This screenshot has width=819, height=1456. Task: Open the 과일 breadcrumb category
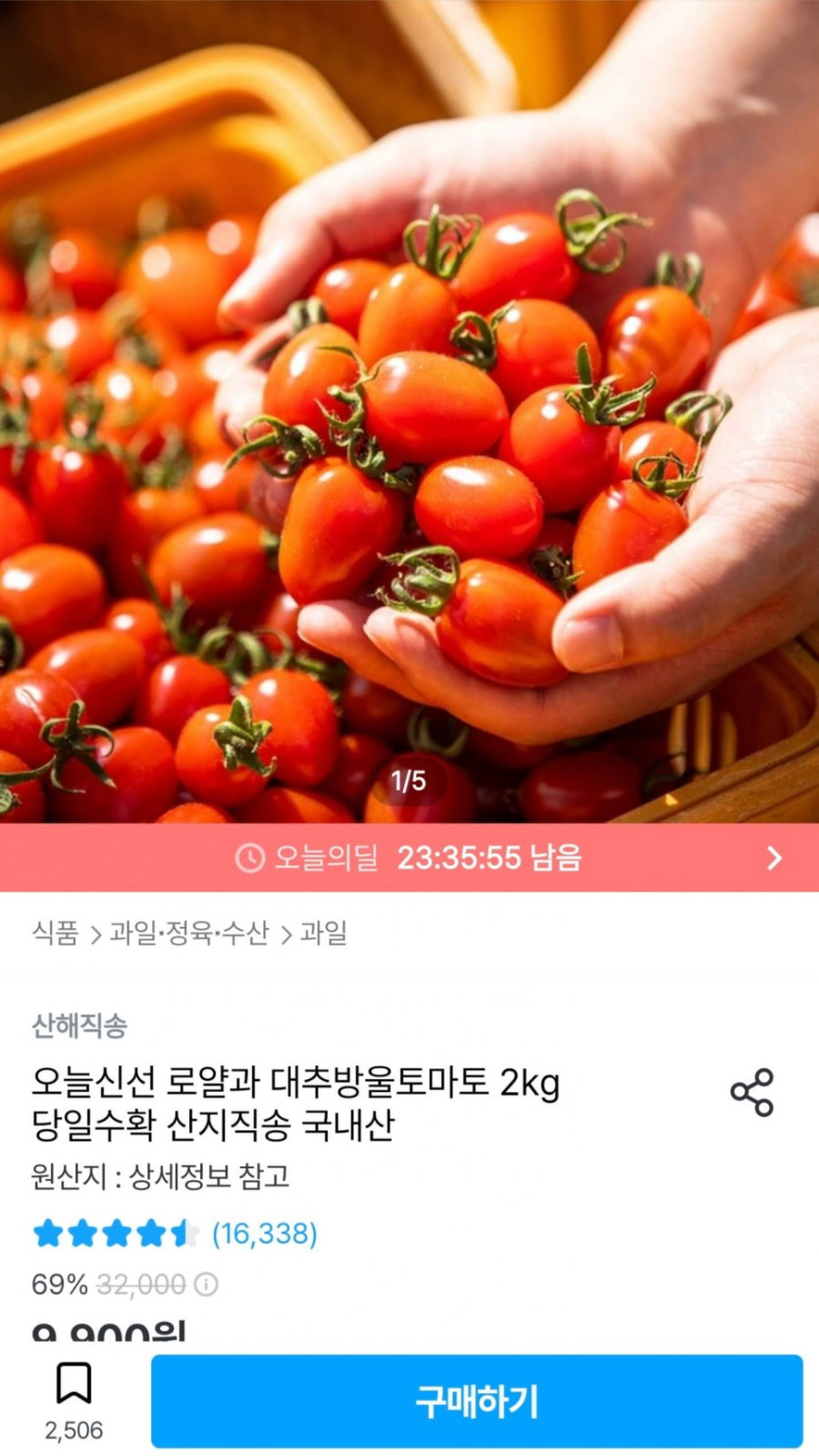324,933
